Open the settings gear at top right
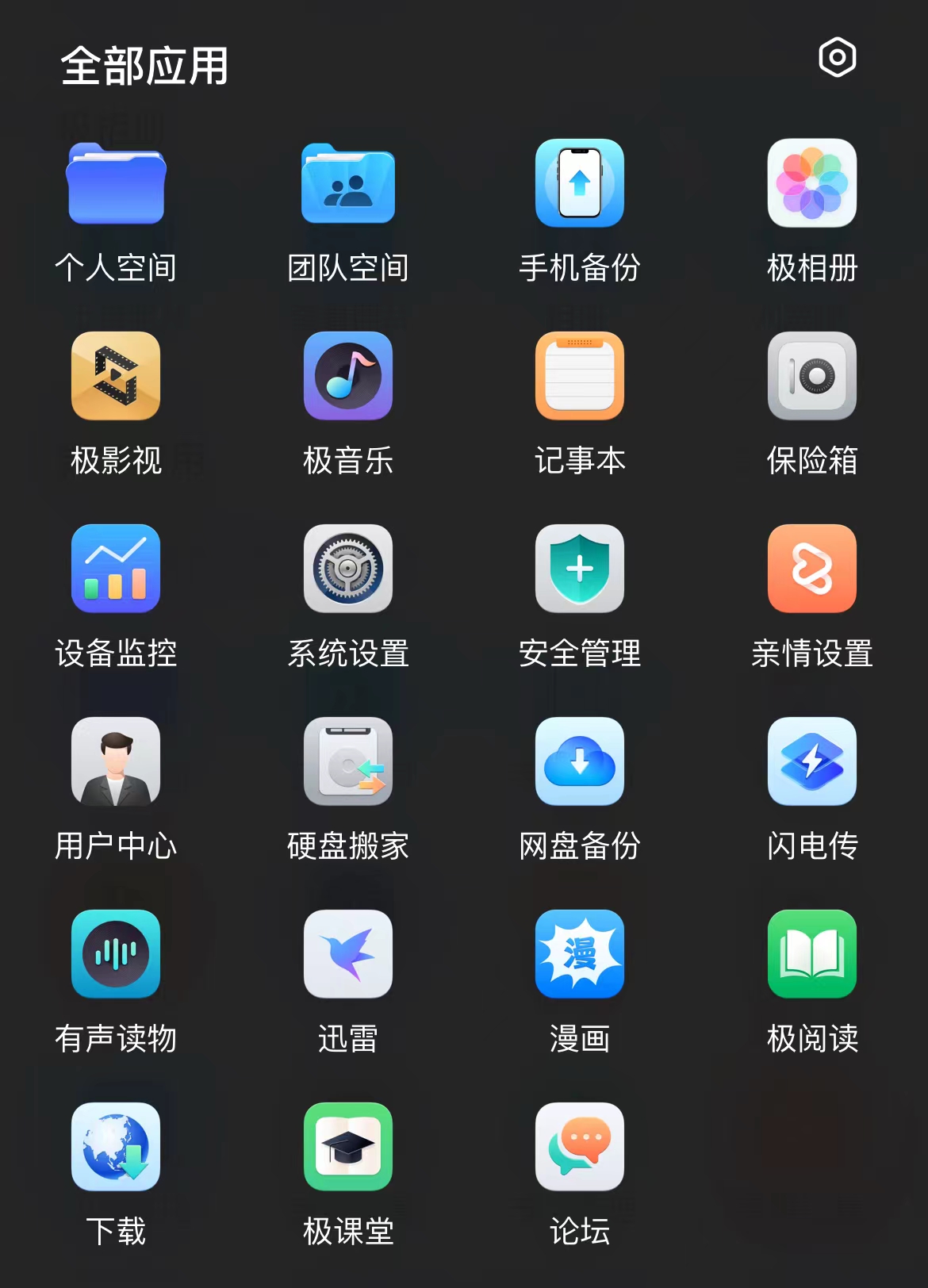The height and width of the screenshot is (1288, 928). coord(837,57)
